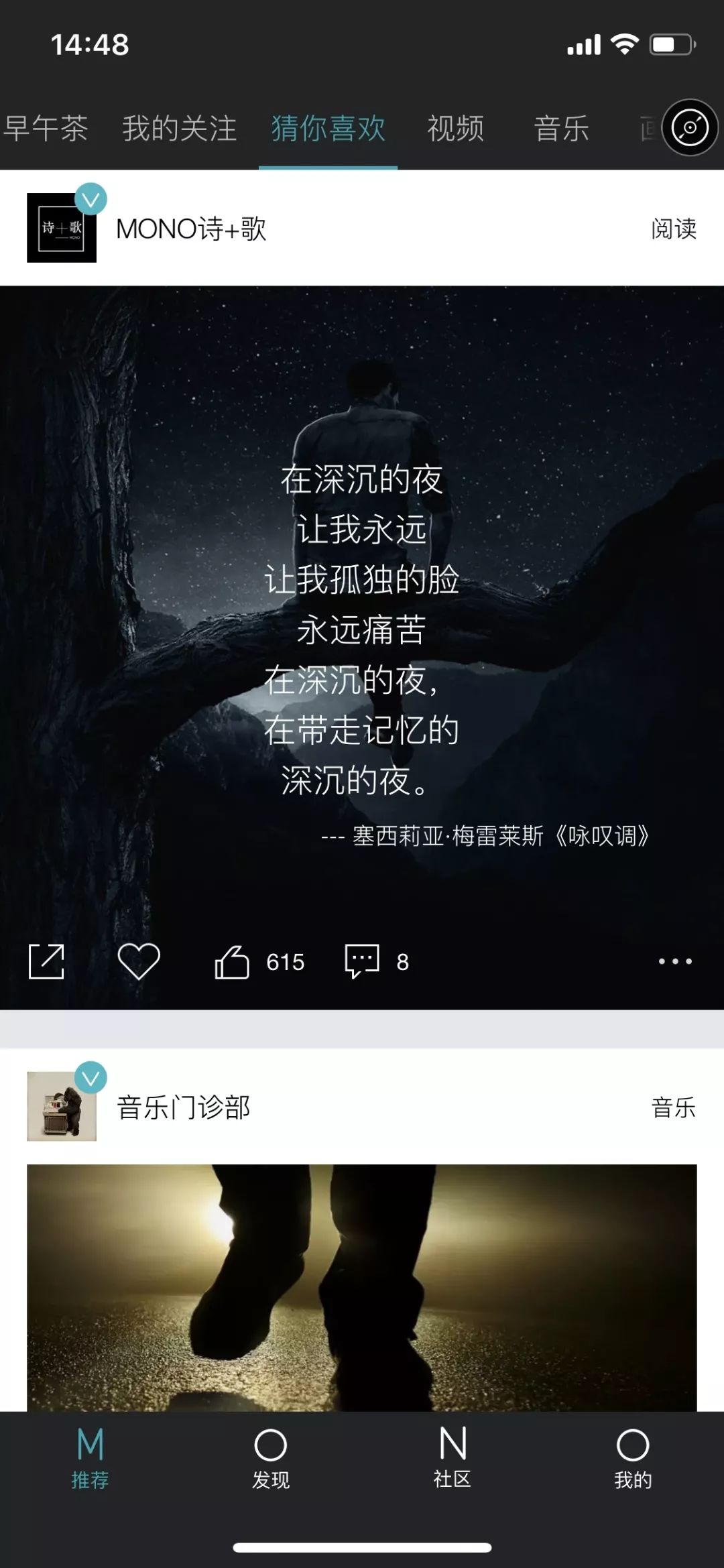The width and height of the screenshot is (724, 1568).
Task: Tap the Wi-Fi status bar icon
Action: [626, 46]
